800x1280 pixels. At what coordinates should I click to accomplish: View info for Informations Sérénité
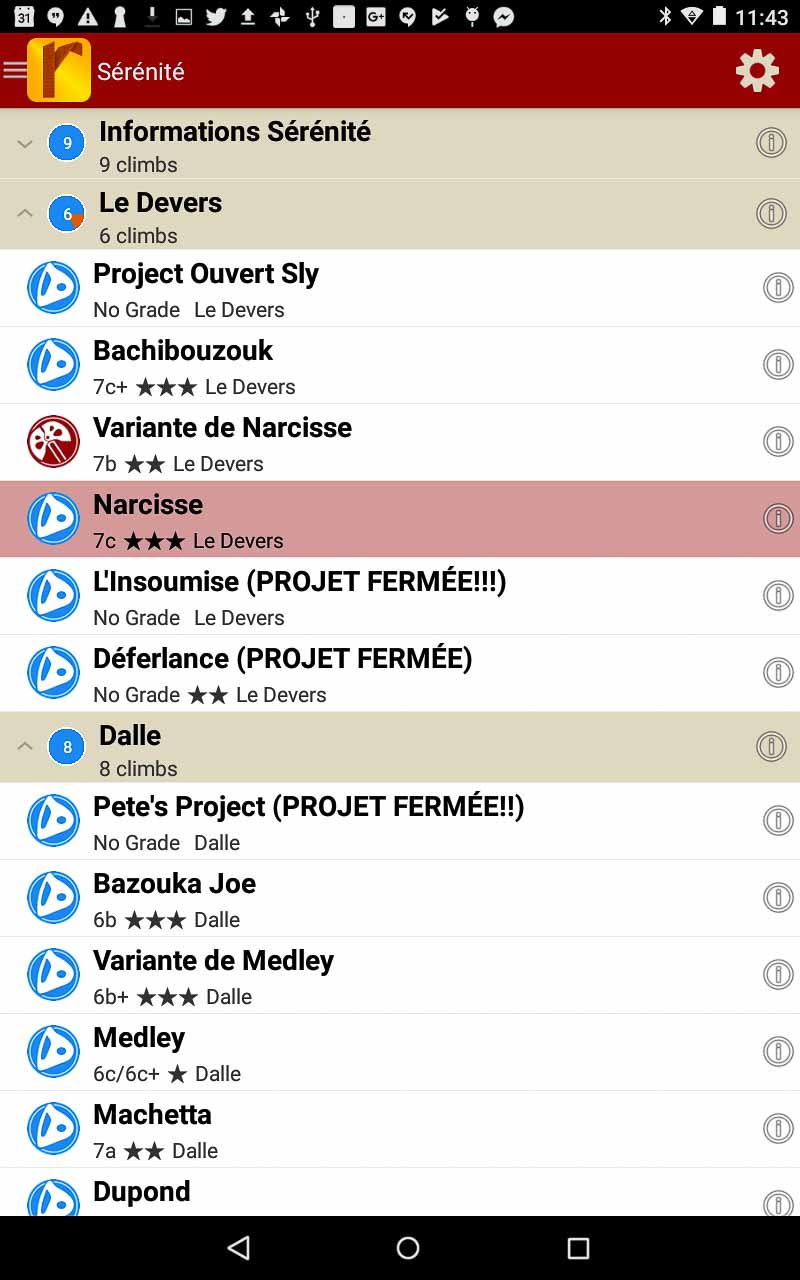(x=771, y=143)
